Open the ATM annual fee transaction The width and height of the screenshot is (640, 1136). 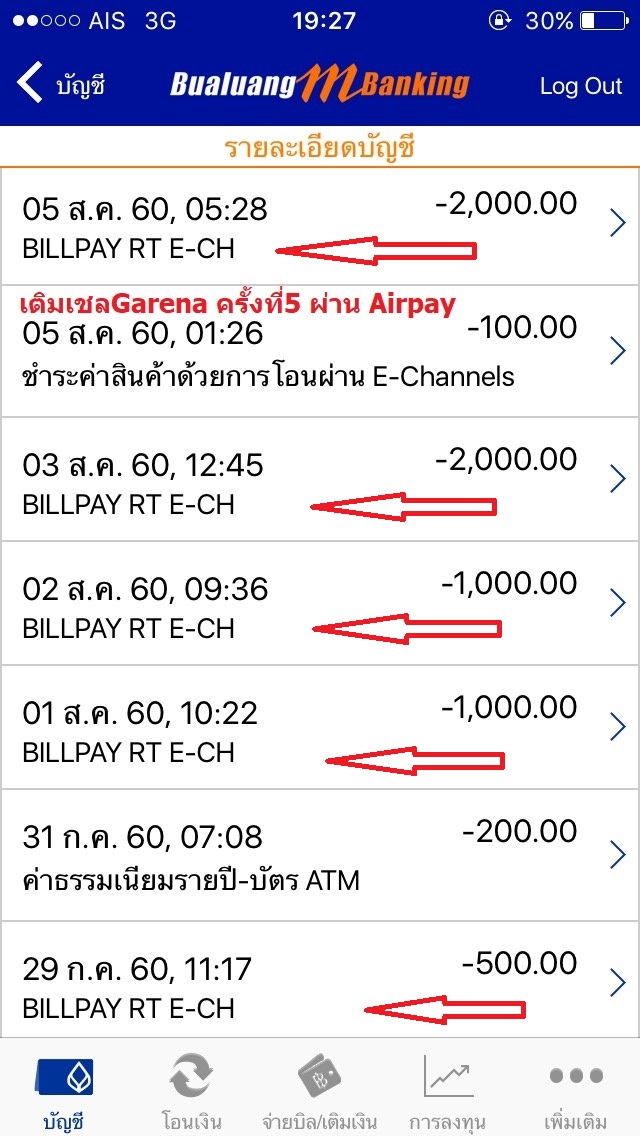[320, 856]
